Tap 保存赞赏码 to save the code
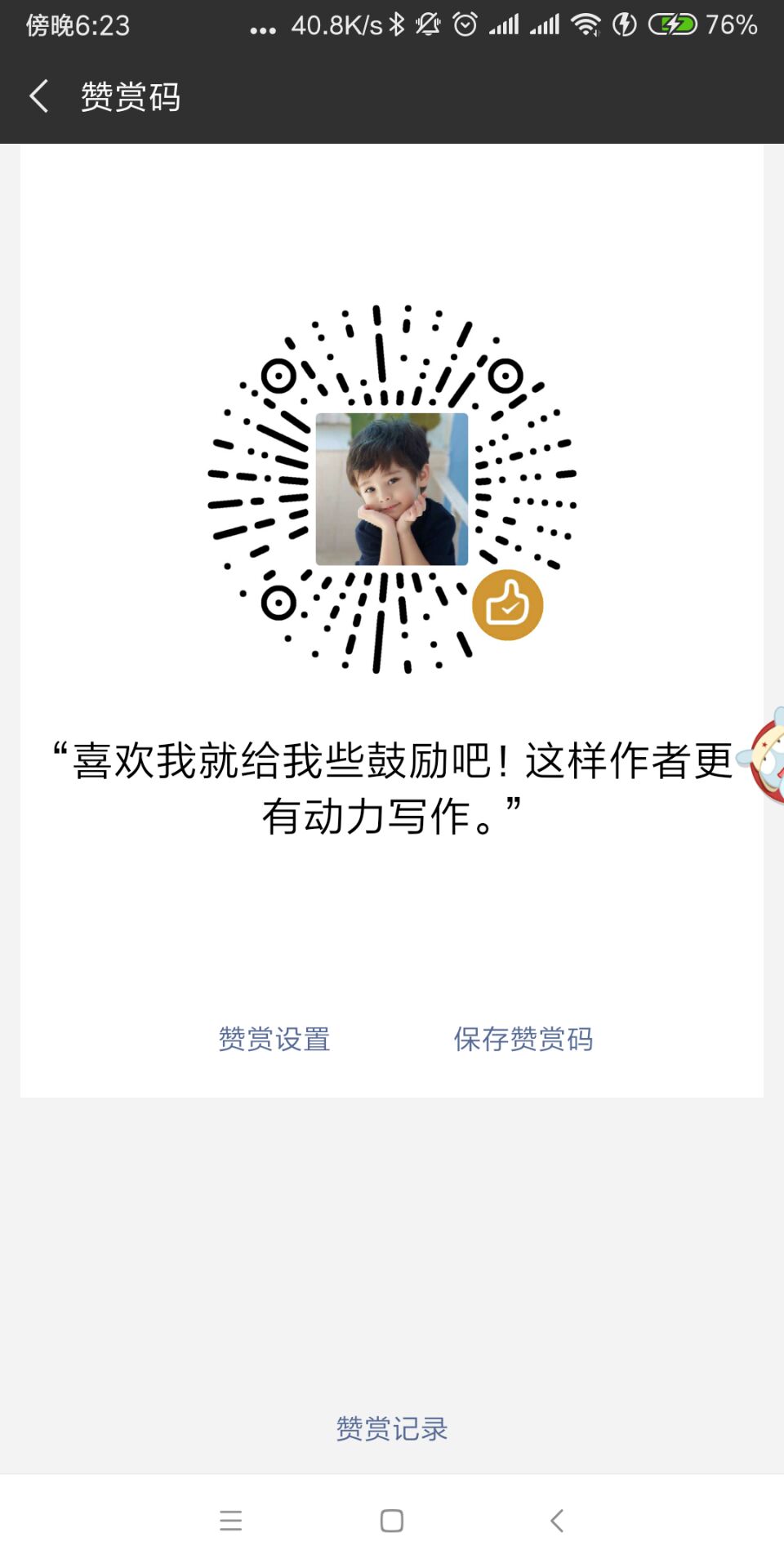Image resolution: width=784 pixels, height=1568 pixels. (523, 1039)
